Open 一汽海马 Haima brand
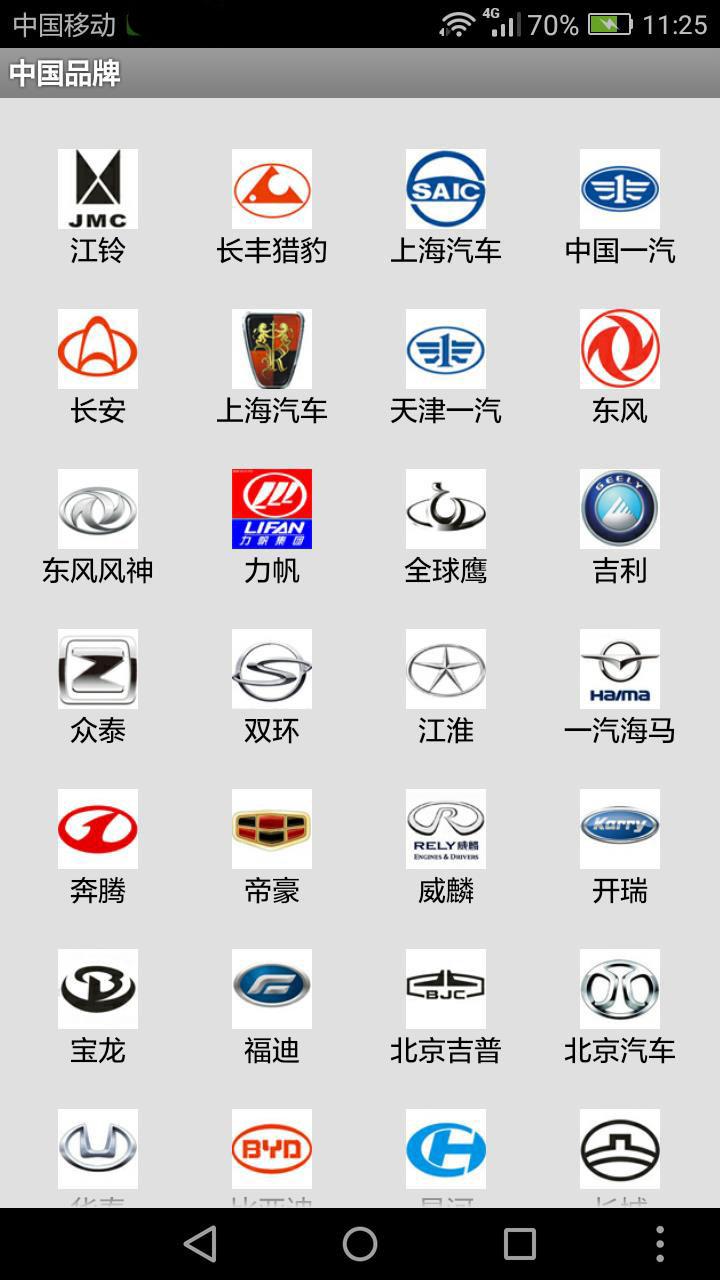The image size is (720, 1280). (x=620, y=670)
